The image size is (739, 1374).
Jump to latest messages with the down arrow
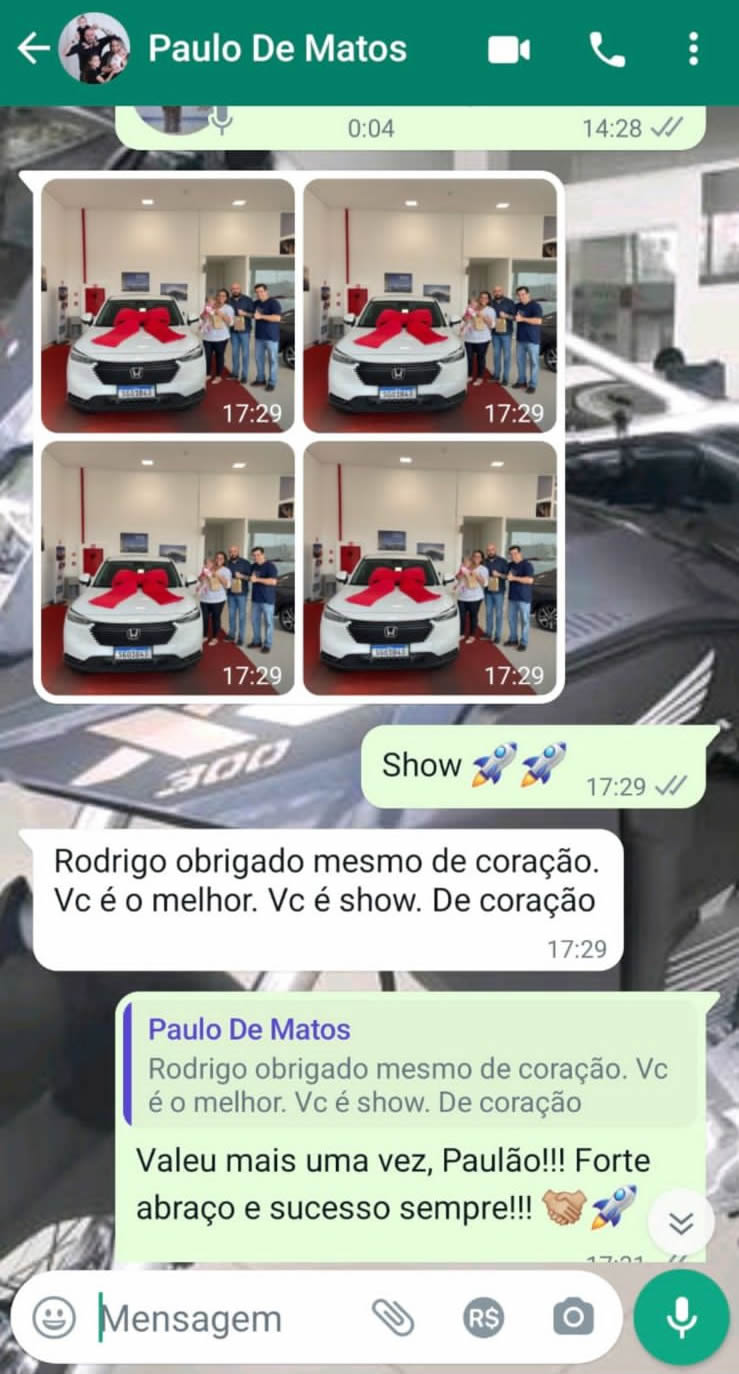point(681,1222)
